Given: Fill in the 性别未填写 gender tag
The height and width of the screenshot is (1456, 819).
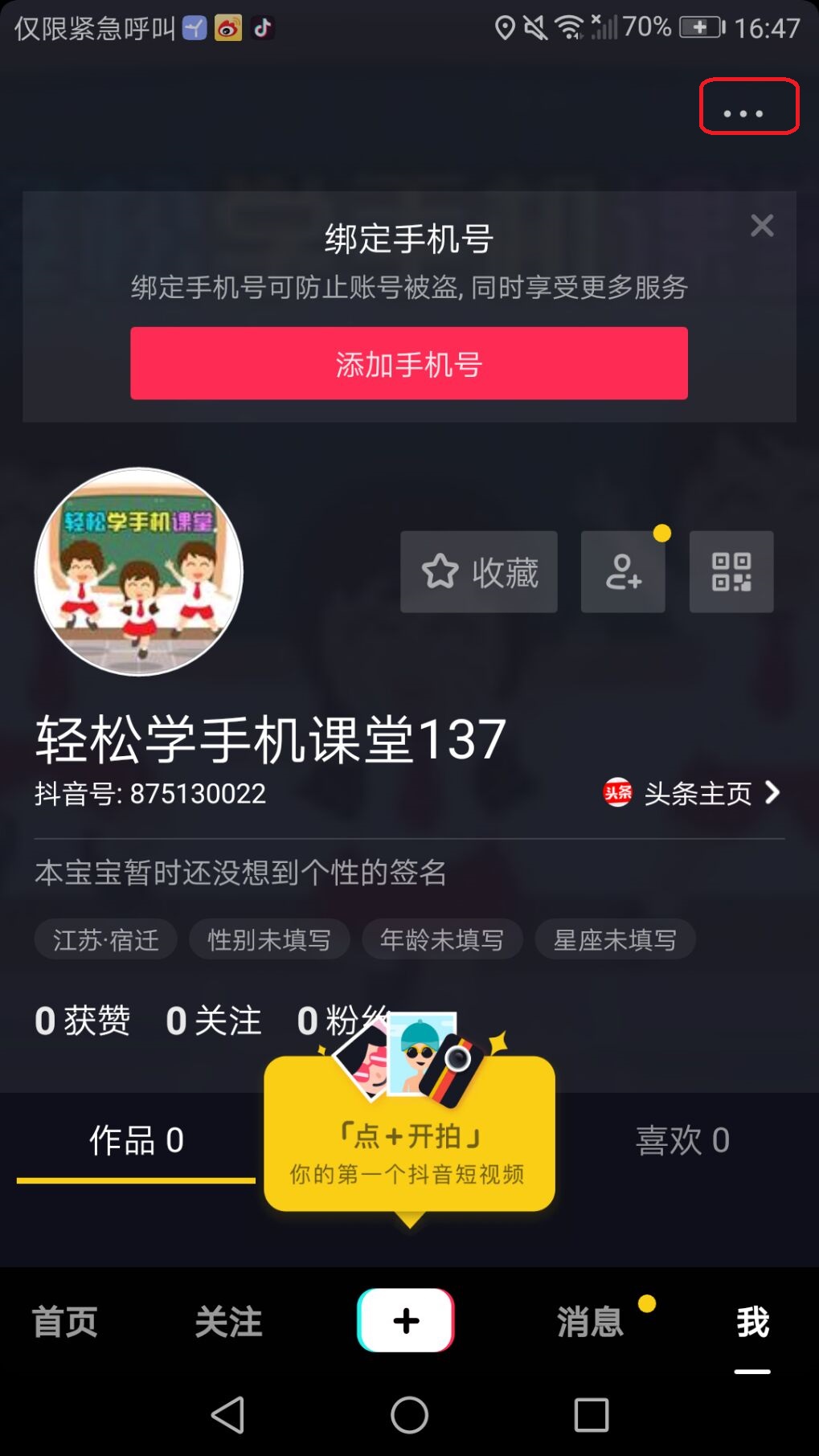Looking at the screenshot, I should [x=269, y=939].
